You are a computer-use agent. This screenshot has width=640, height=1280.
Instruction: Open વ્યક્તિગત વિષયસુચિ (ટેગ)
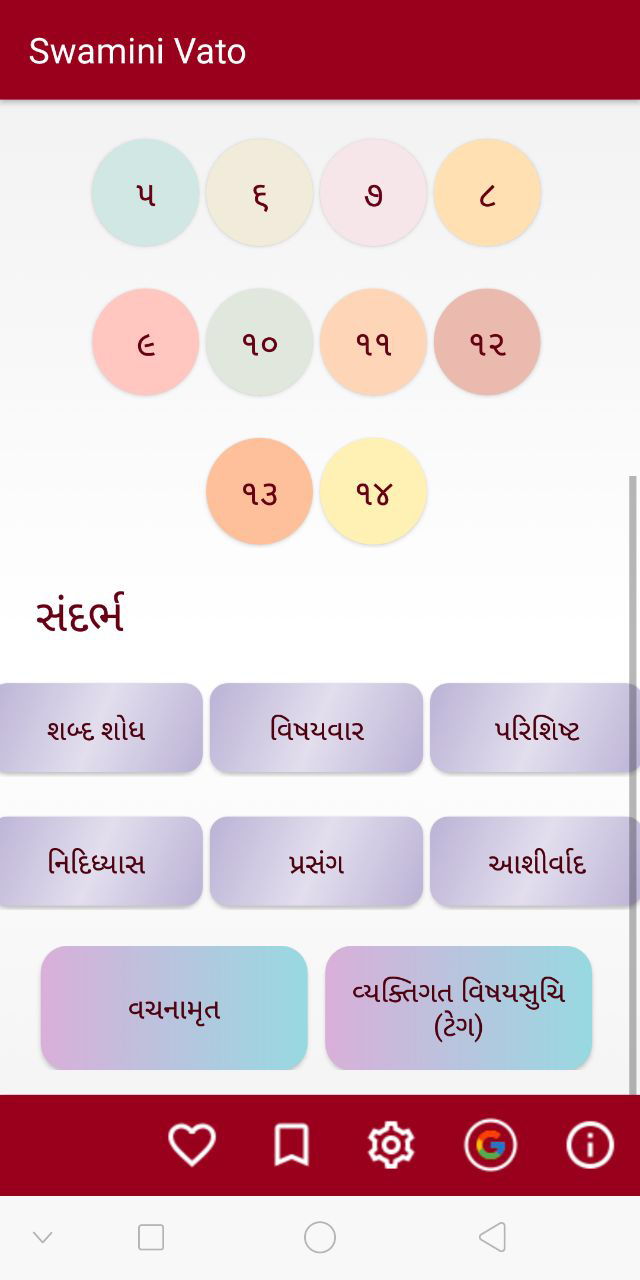click(x=459, y=1008)
